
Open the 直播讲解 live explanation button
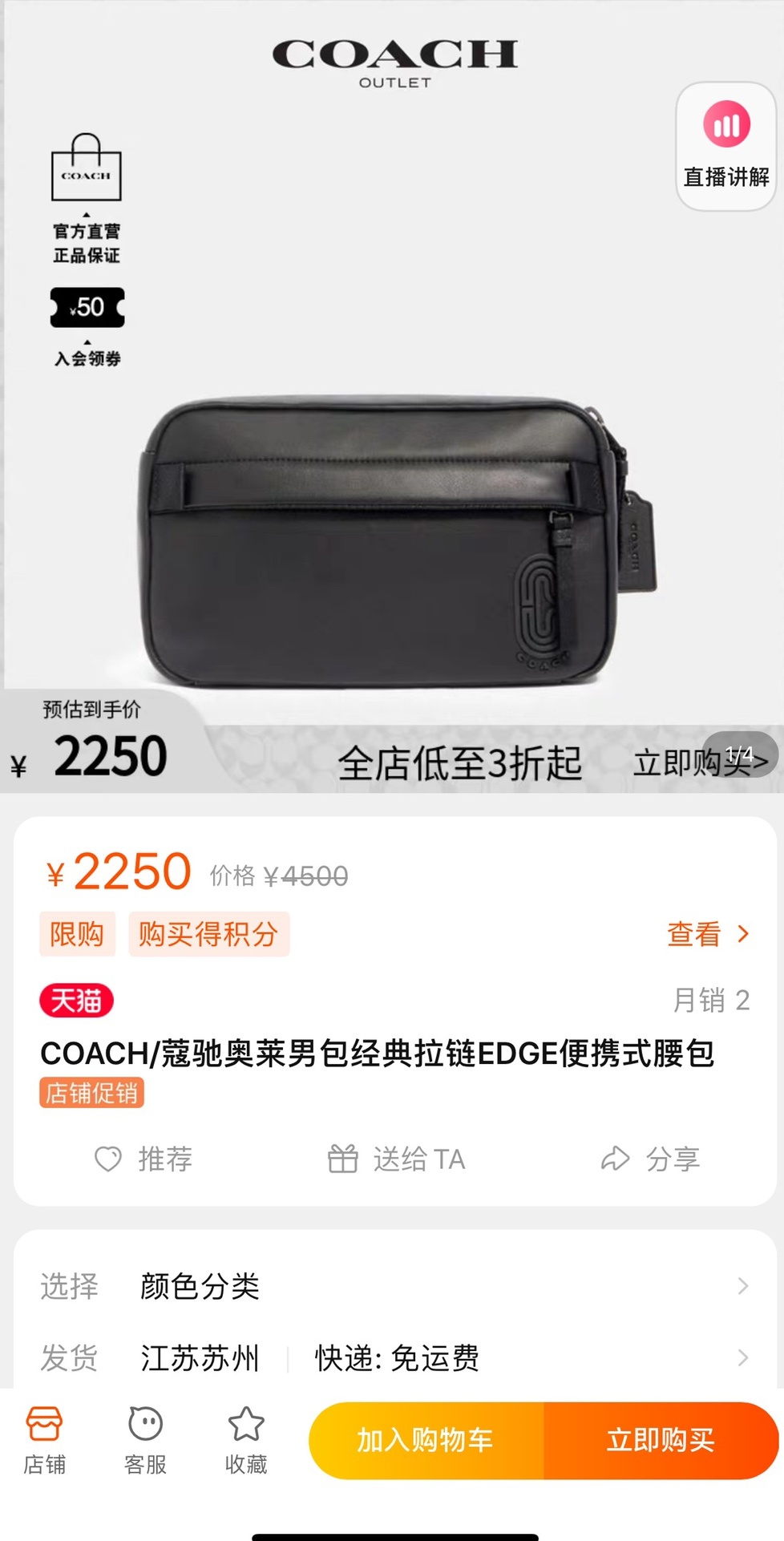pyautogui.click(x=726, y=147)
